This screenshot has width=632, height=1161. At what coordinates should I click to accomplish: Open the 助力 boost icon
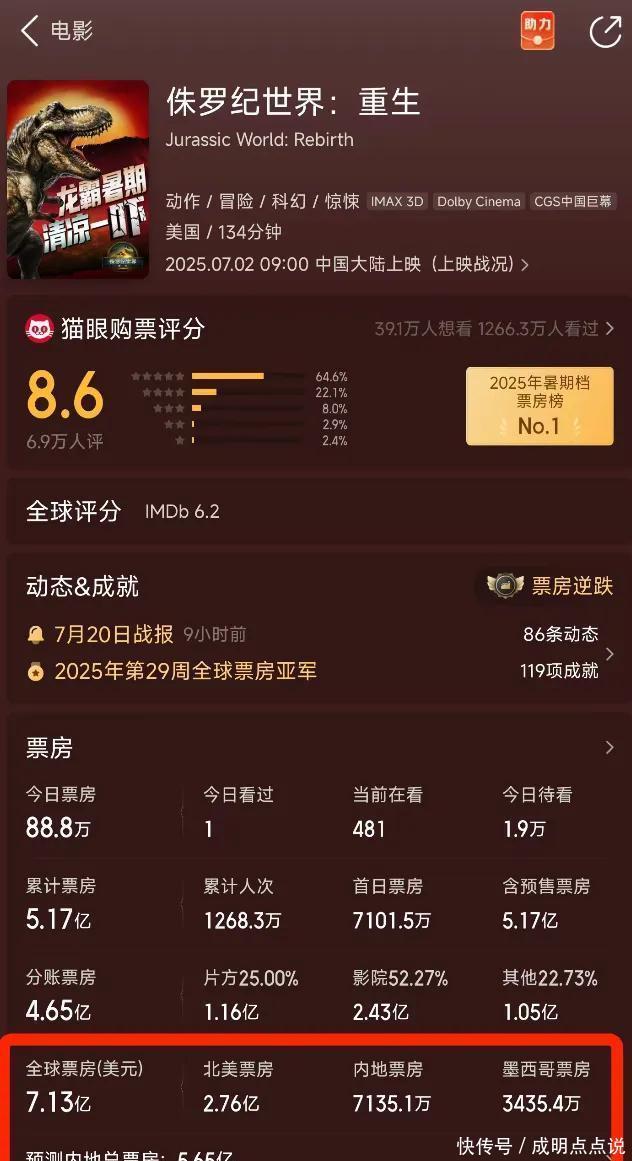[x=537, y=30]
